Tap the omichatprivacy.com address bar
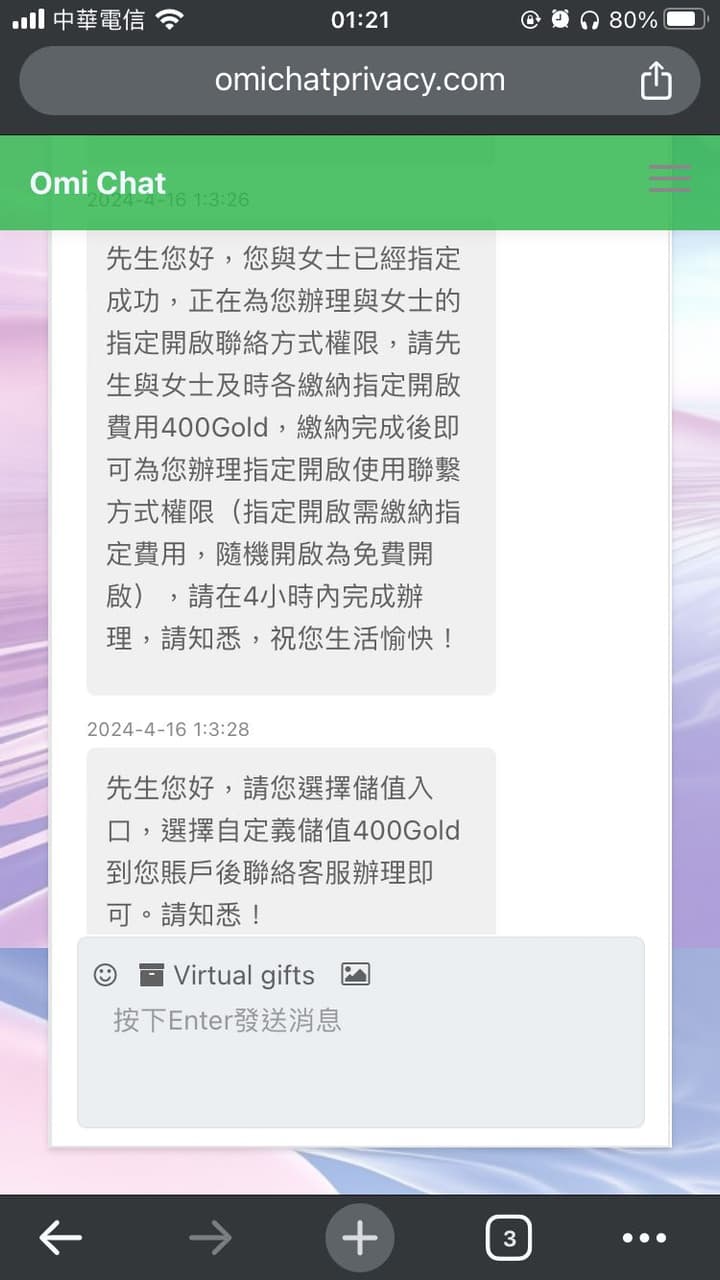The width and height of the screenshot is (720, 1280). pyautogui.click(x=360, y=80)
